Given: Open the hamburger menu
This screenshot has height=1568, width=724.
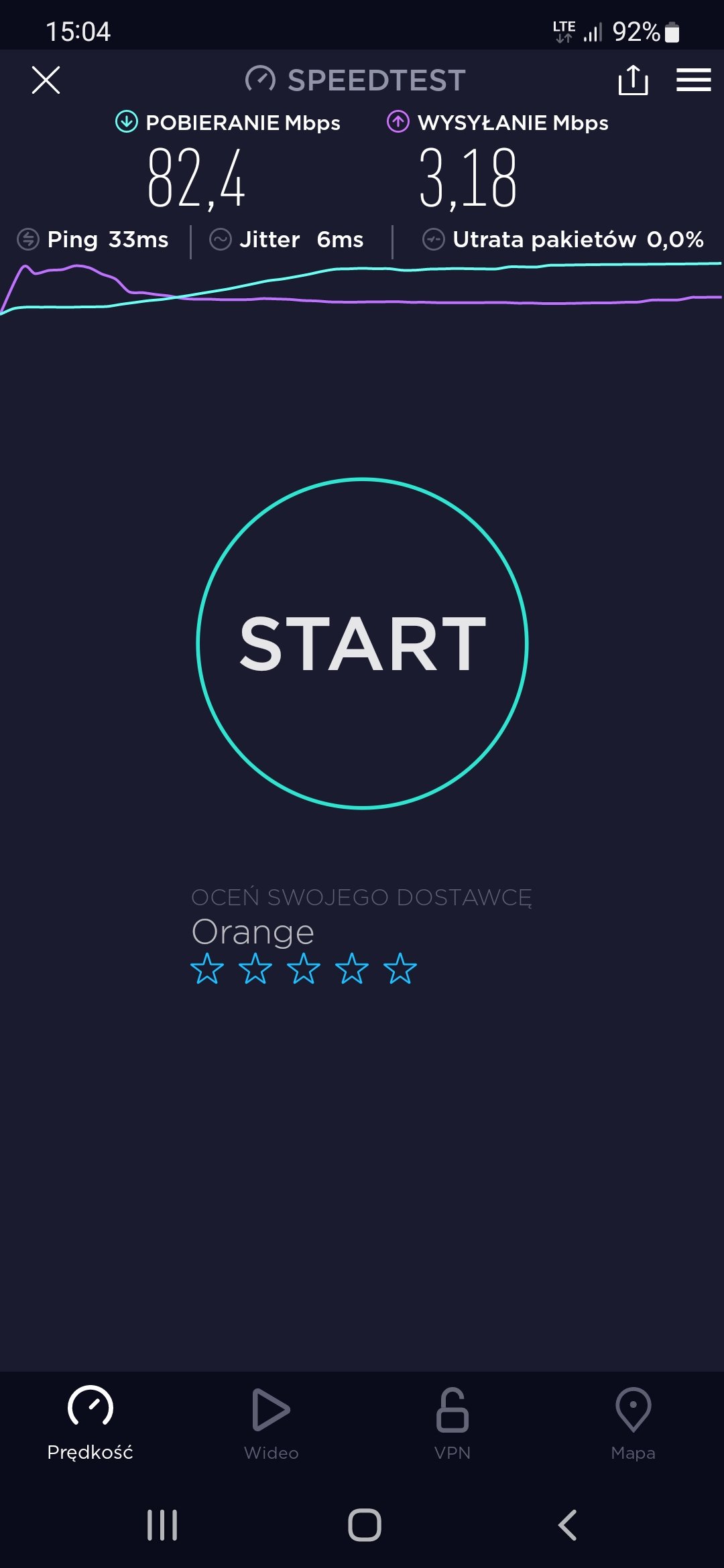Looking at the screenshot, I should click(x=693, y=80).
